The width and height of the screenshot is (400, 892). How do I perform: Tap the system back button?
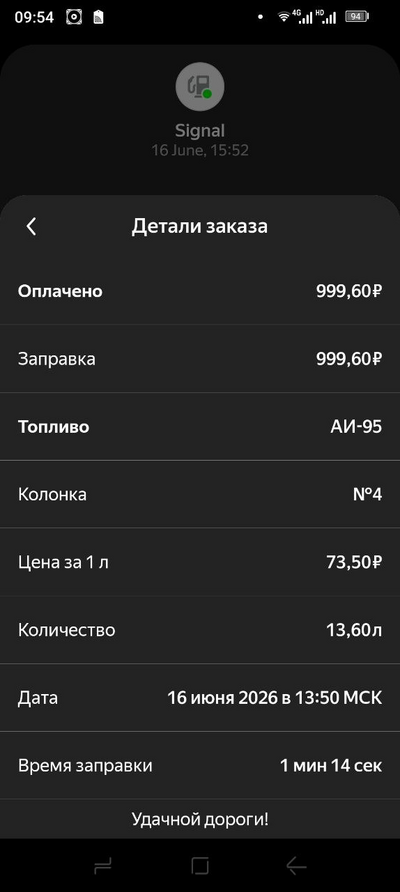(296, 866)
